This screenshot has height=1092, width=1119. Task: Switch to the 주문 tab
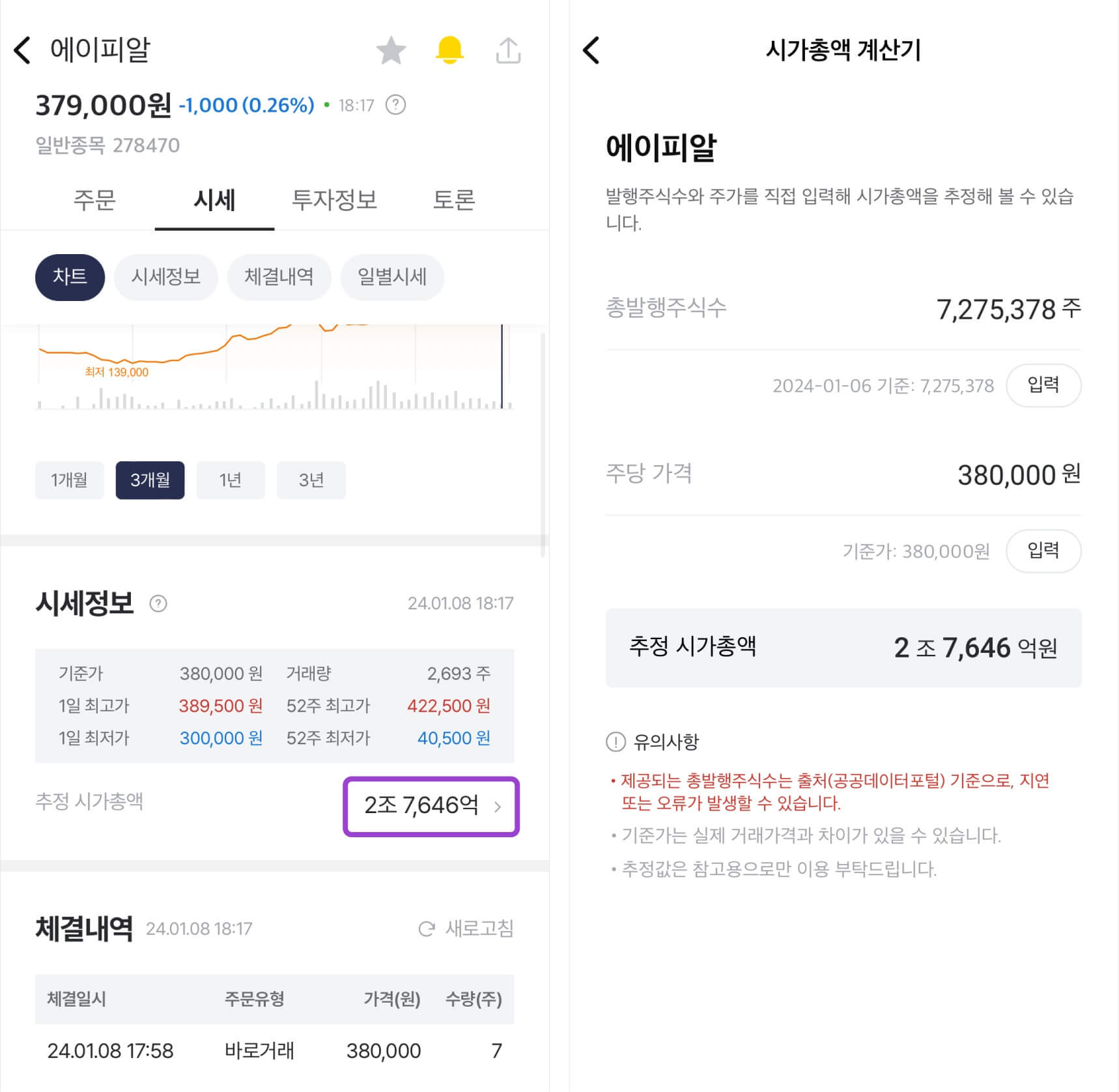coord(94,199)
